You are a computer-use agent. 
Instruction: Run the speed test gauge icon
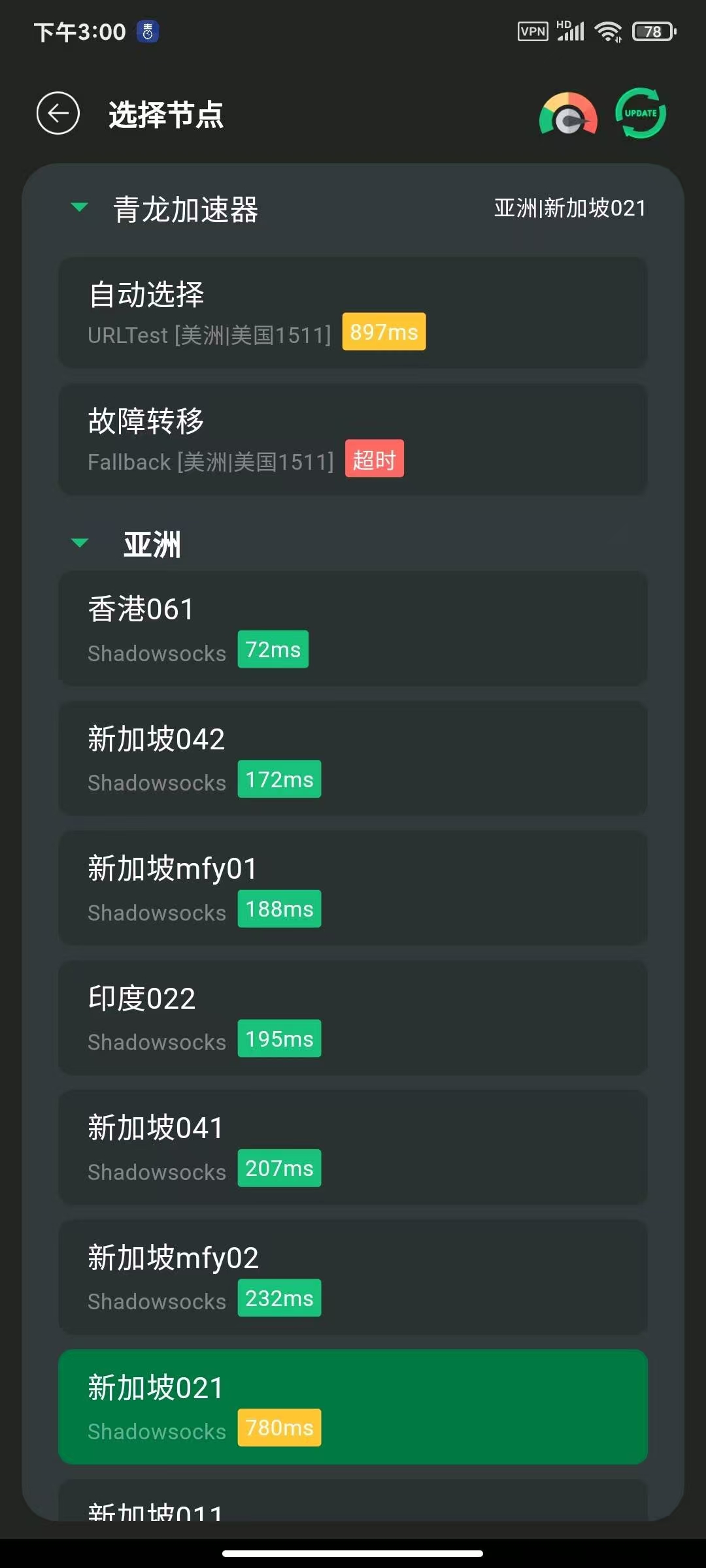567,115
